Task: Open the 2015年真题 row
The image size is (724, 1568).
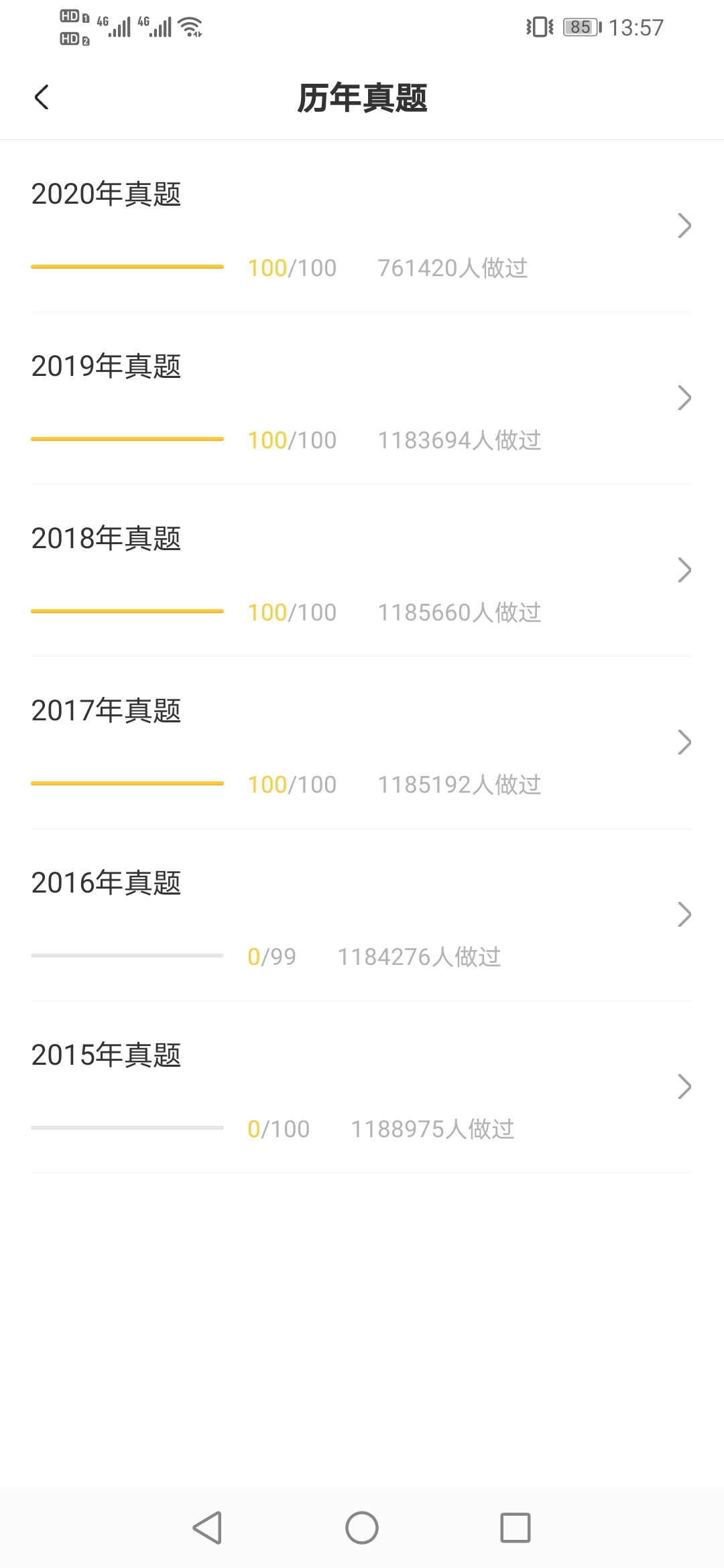Action: pos(362,1087)
